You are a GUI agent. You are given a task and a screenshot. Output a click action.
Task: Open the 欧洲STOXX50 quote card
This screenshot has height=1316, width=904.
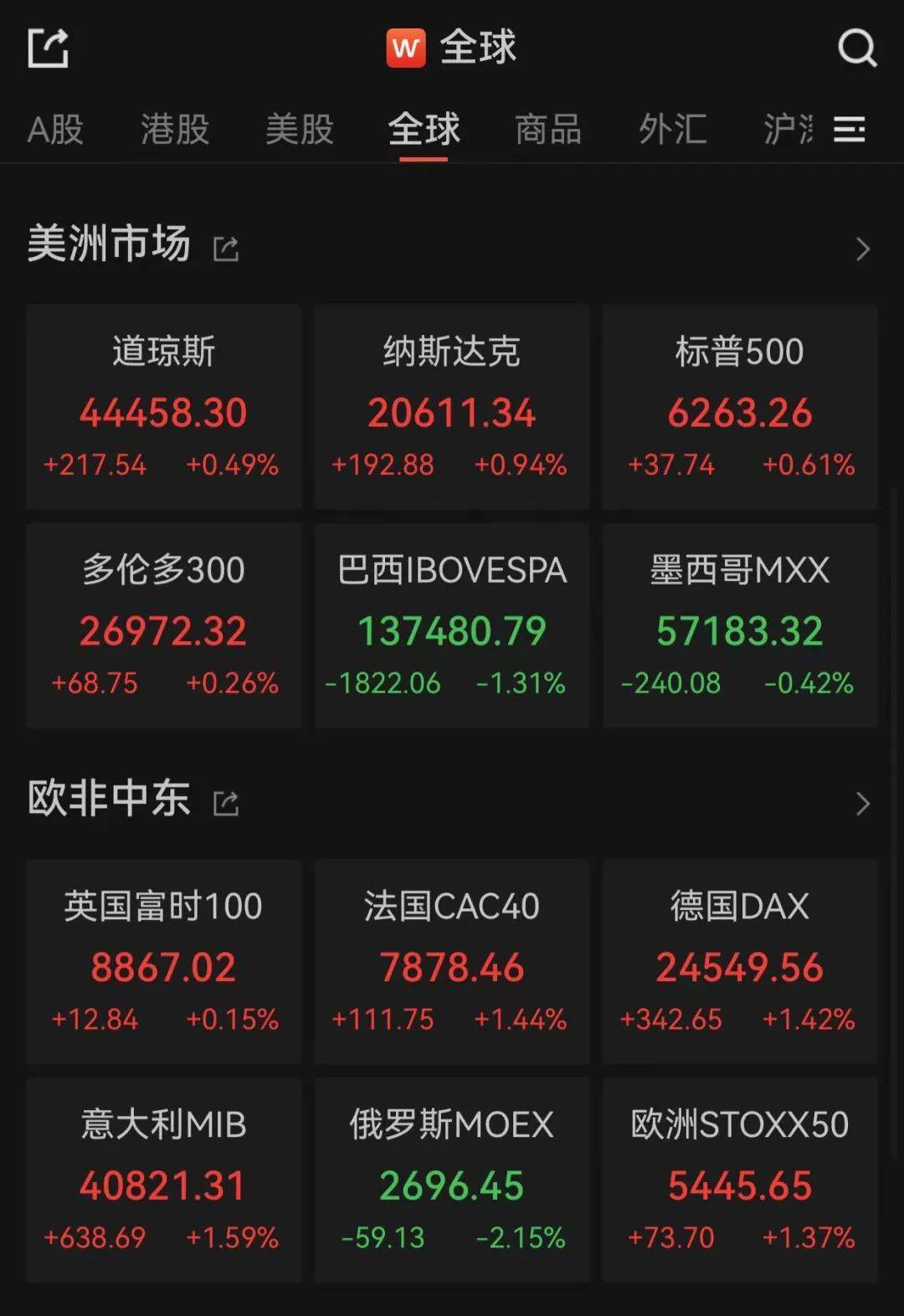740,1179
